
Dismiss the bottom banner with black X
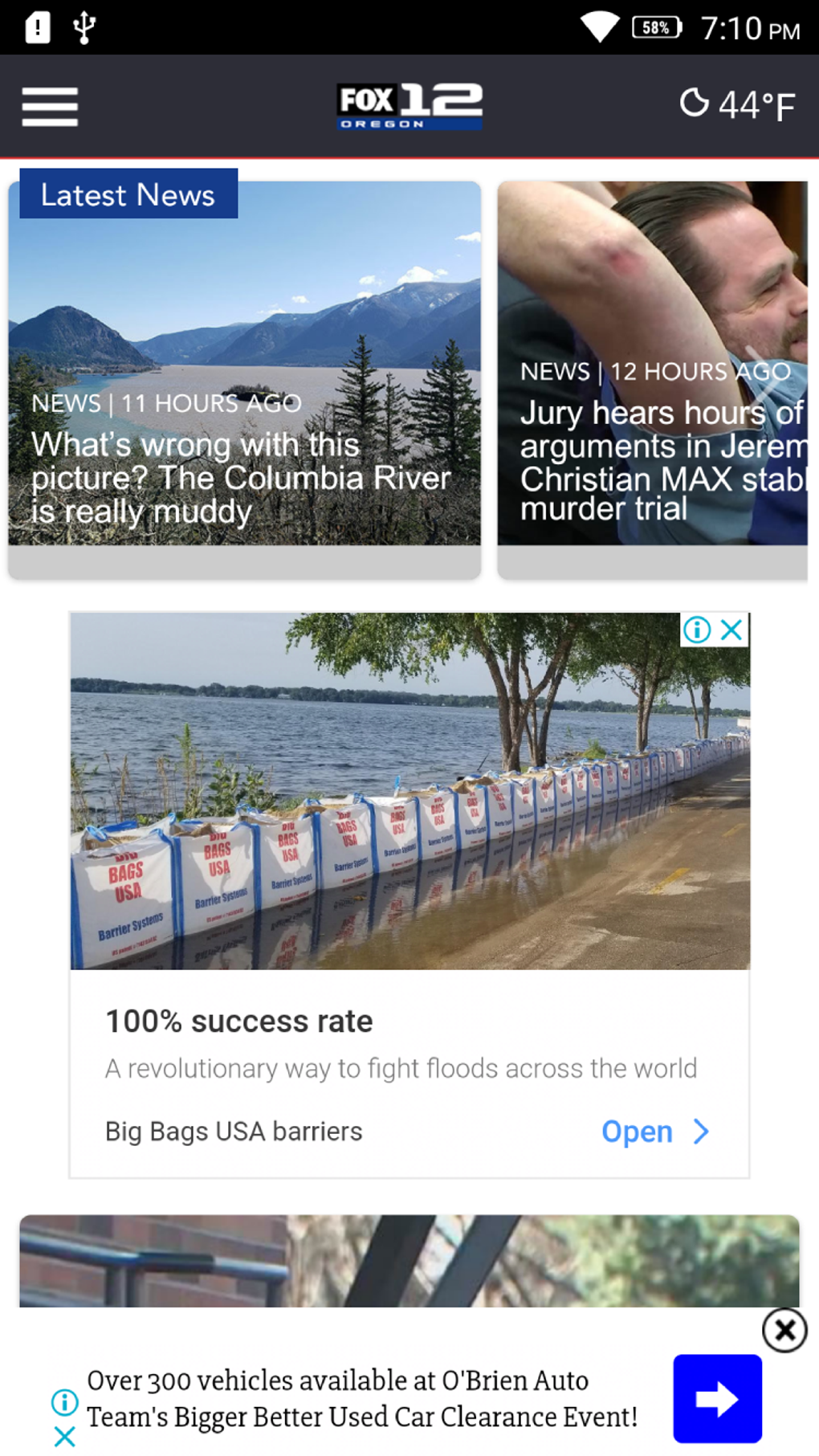[x=784, y=1331]
